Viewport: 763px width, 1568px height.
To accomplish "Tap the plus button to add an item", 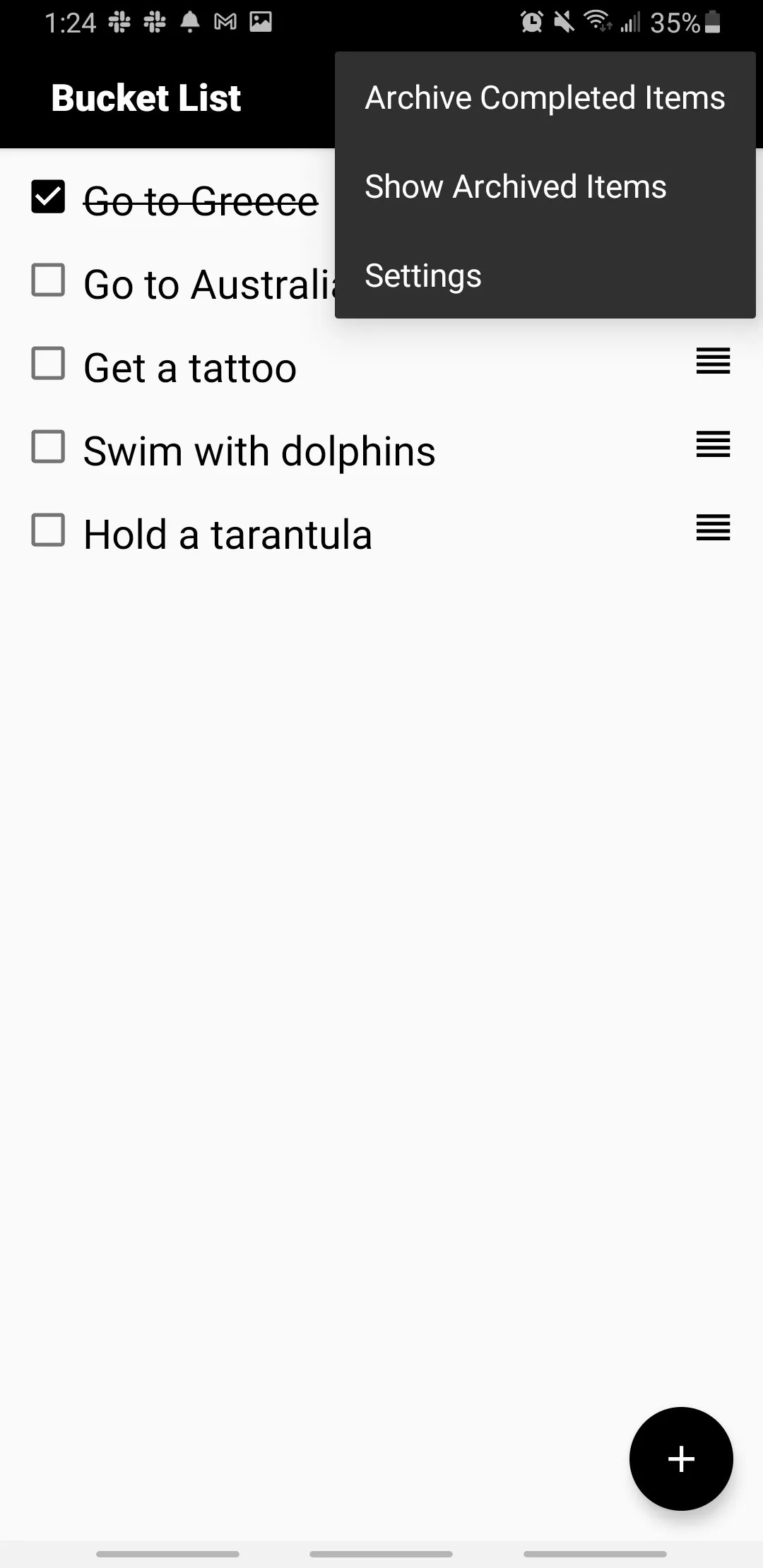I will click(x=680, y=1459).
